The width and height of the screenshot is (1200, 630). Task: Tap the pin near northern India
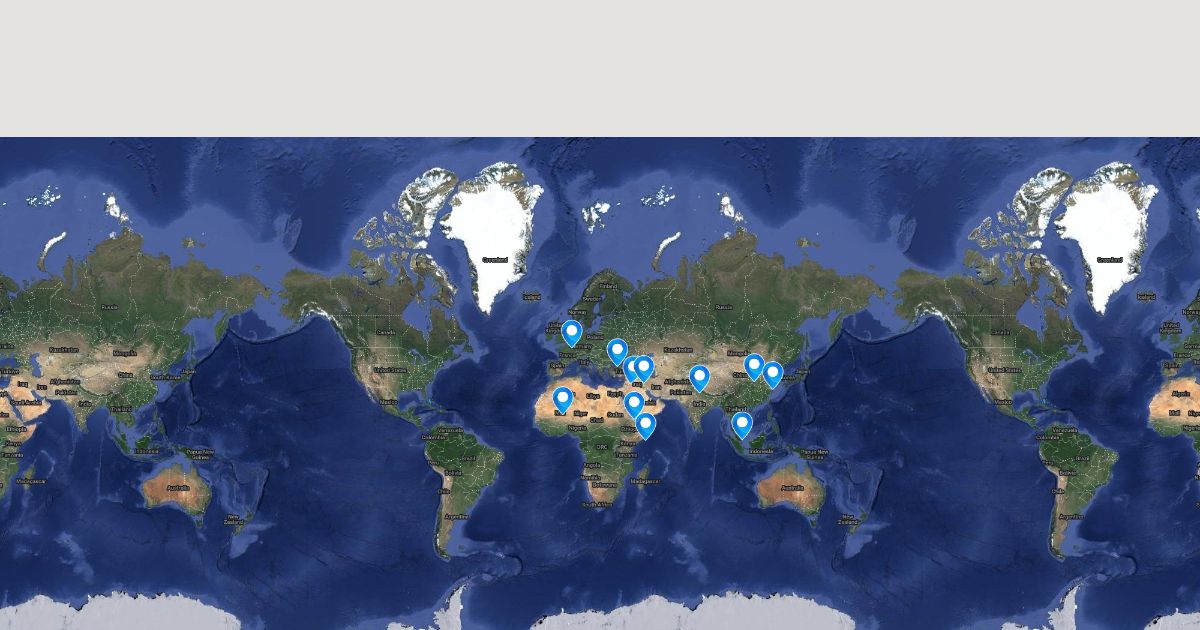pyautogui.click(x=699, y=376)
